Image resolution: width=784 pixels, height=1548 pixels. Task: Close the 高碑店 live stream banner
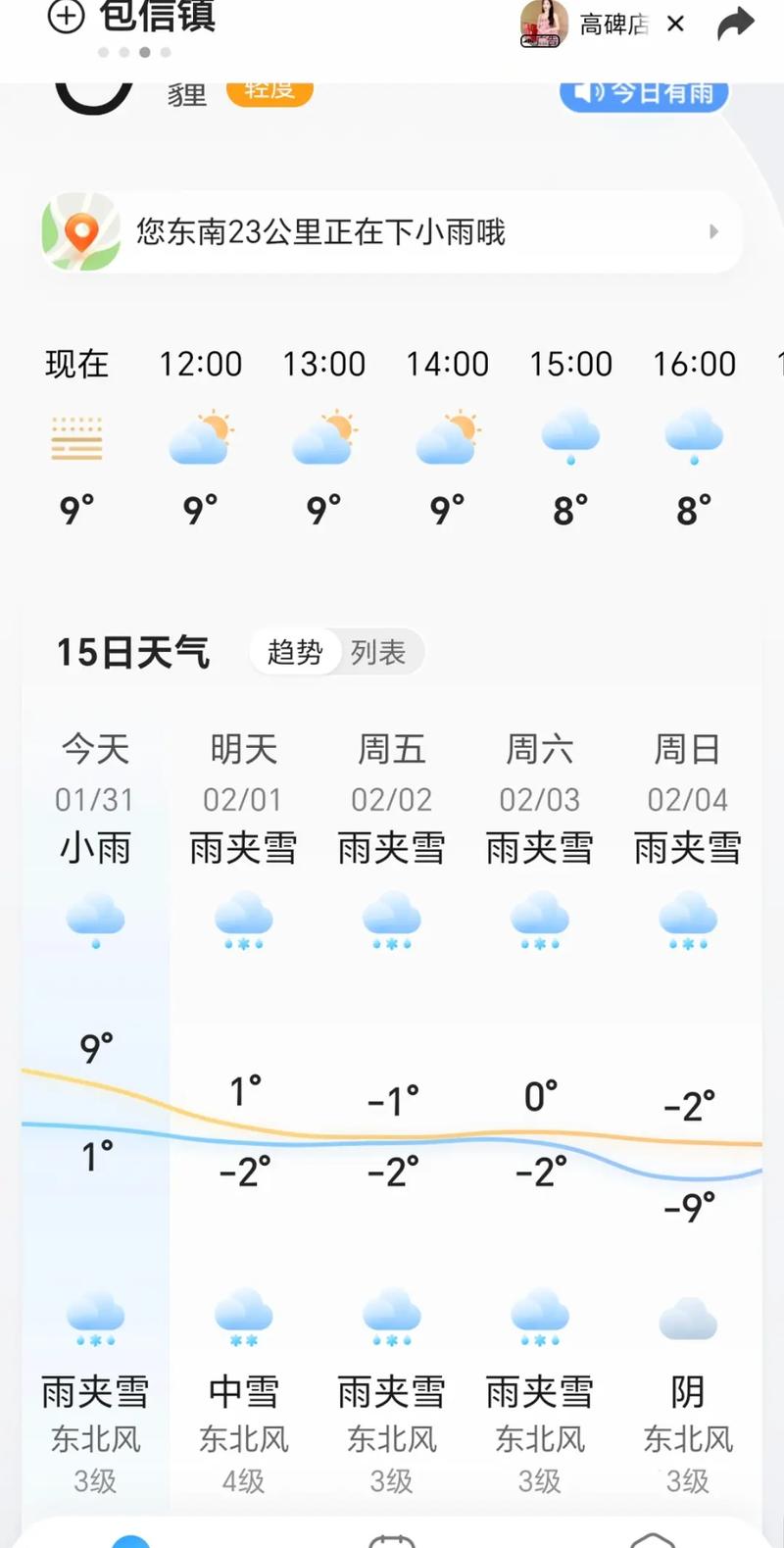(x=675, y=24)
